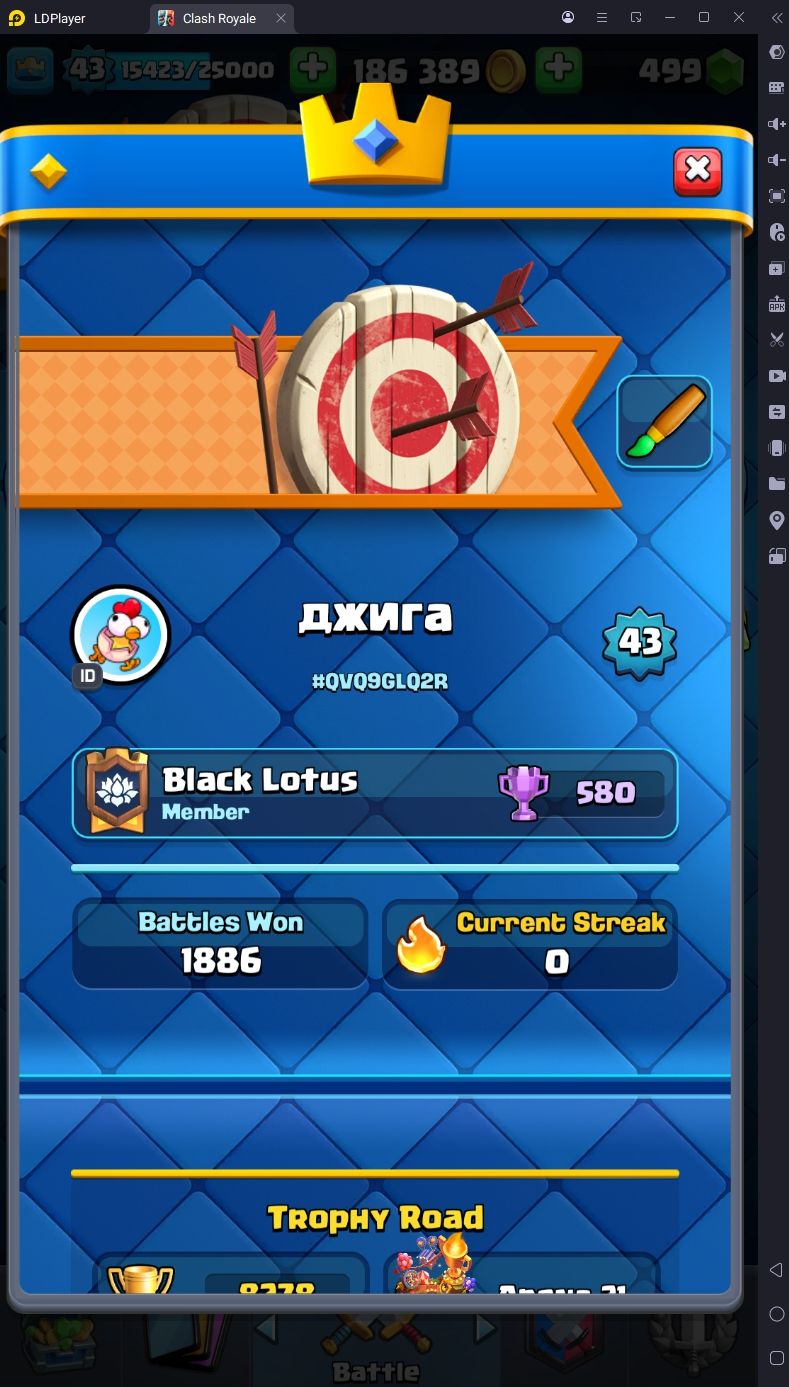Tap the chicken profile avatar
Viewport: 789px width, 1387px height.
(x=121, y=634)
